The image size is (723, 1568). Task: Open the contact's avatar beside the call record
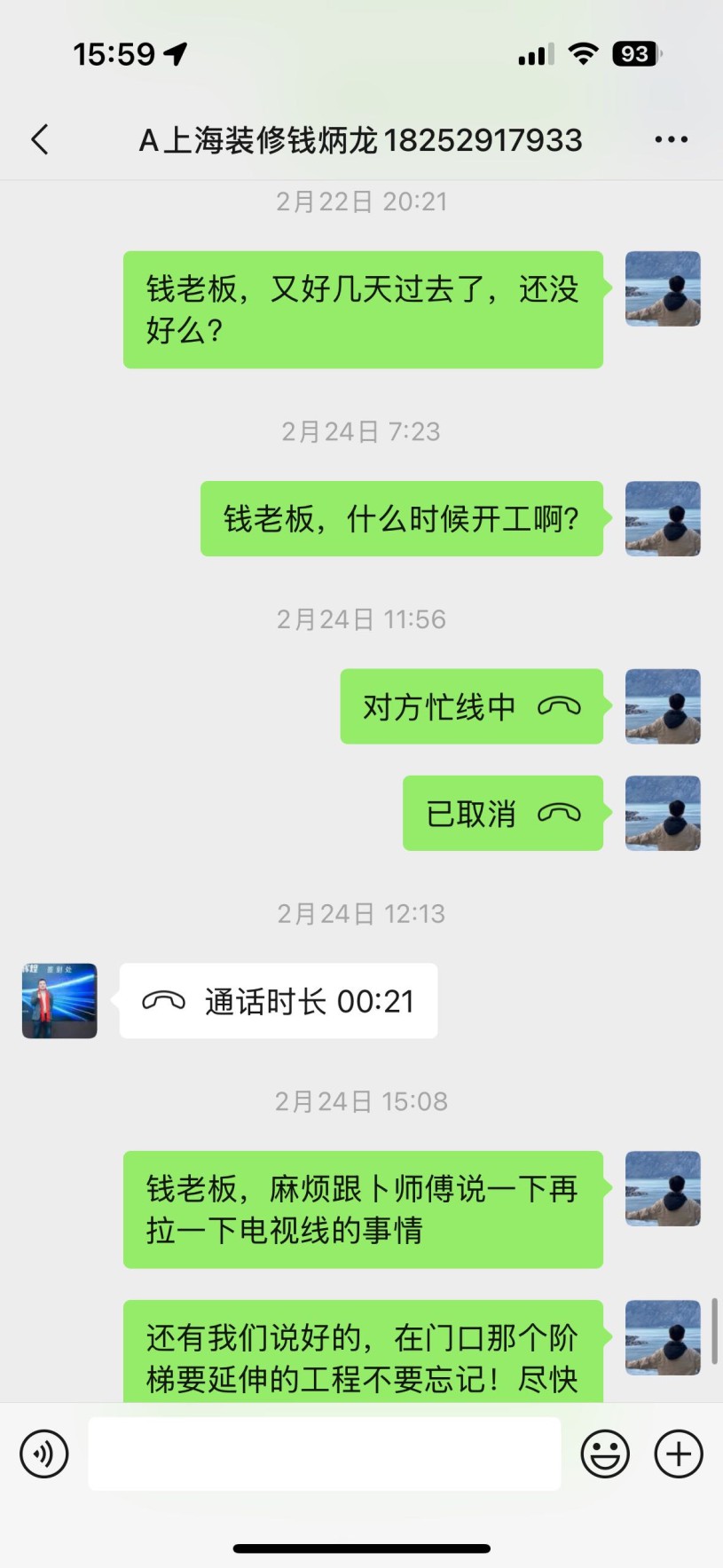pos(59,1001)
